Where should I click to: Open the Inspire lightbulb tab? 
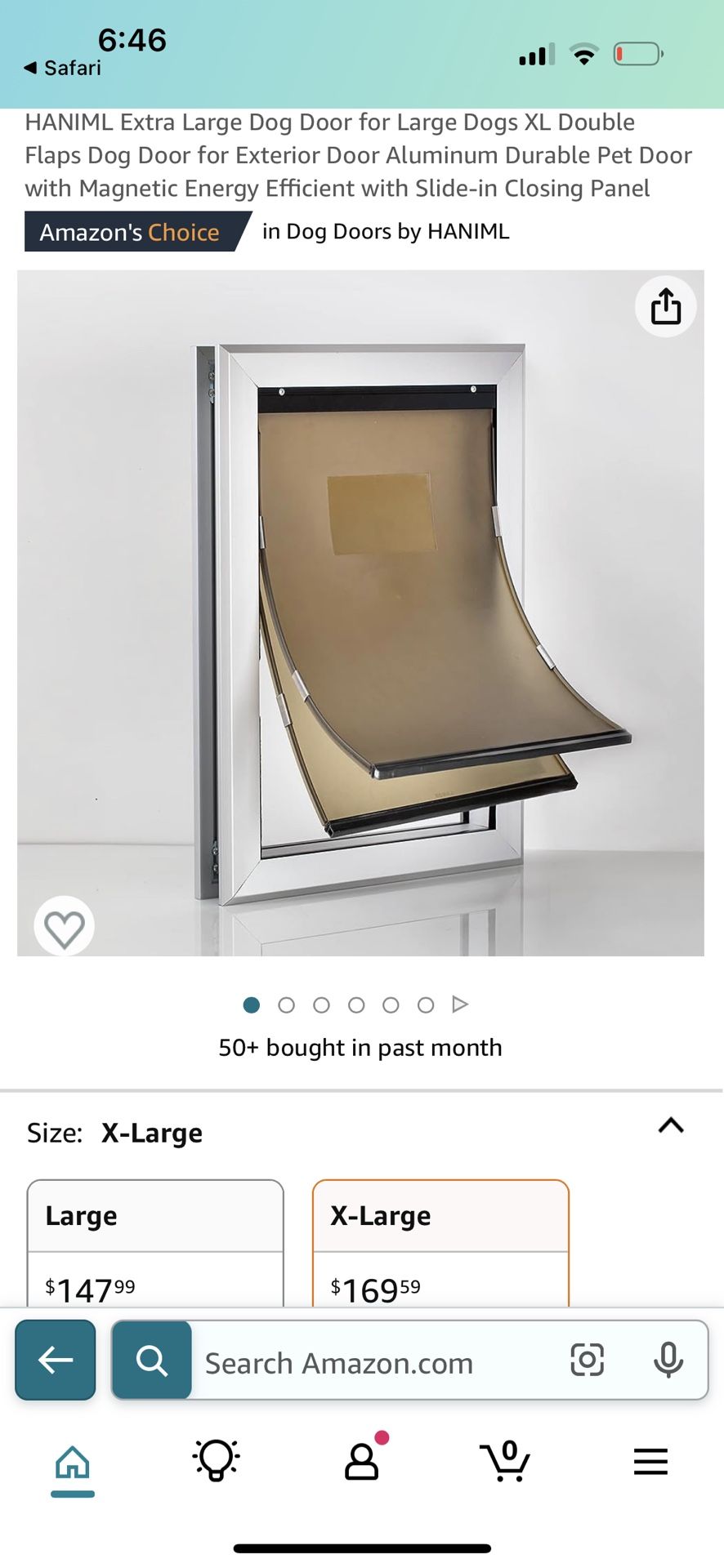pos(217,1460)
